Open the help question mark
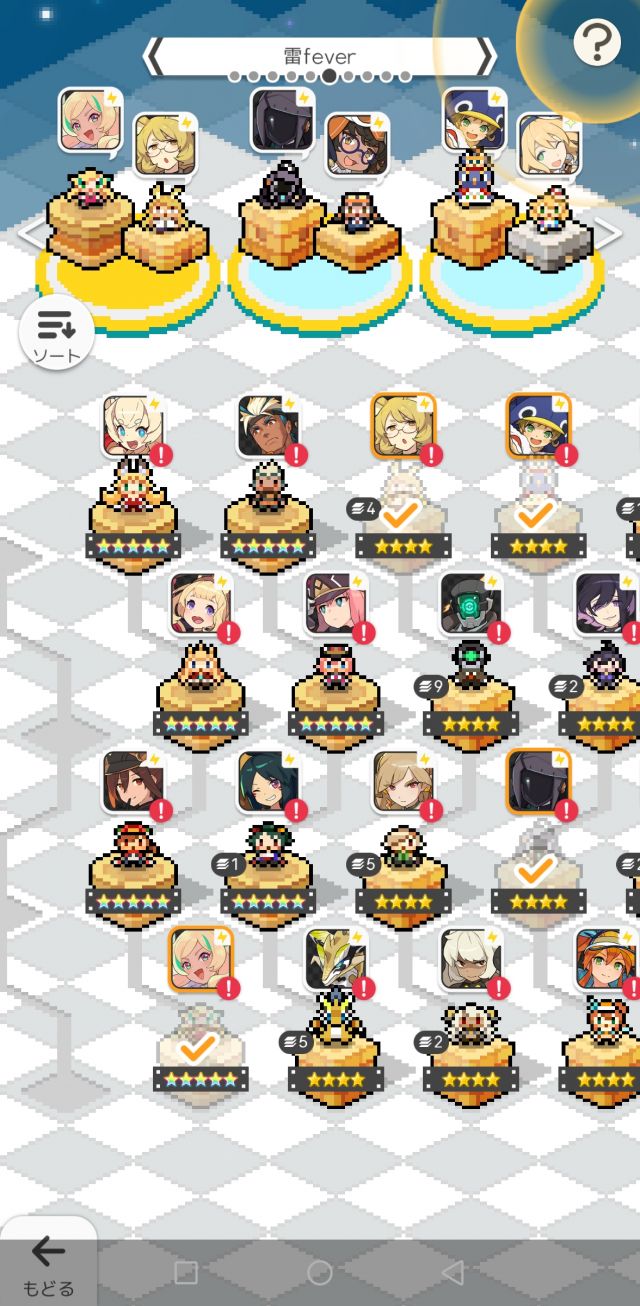Screen dimensions: 640x1306 [596, 43]
